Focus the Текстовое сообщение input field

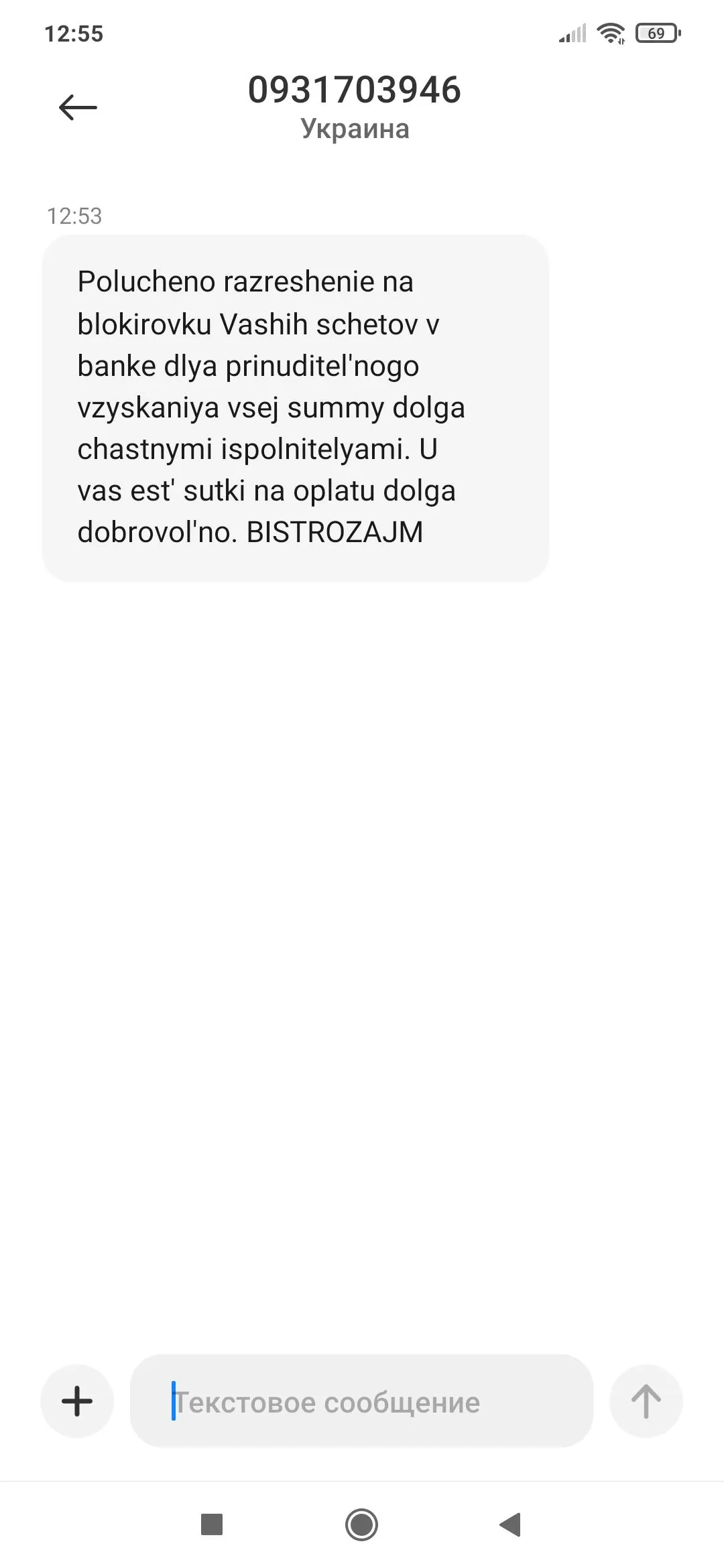point(362,1402)
